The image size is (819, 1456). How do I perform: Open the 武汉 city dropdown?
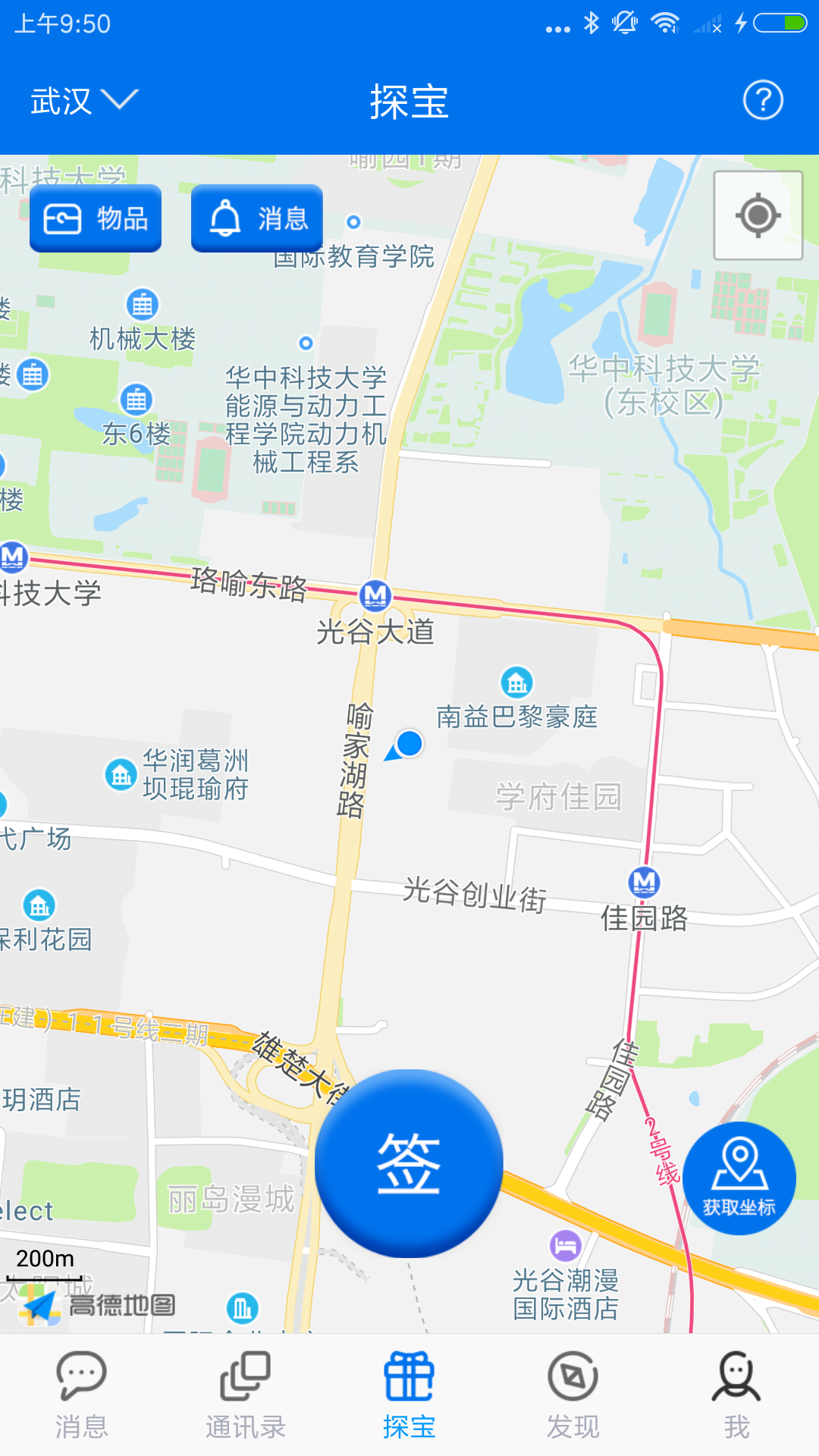pos(84,101)
